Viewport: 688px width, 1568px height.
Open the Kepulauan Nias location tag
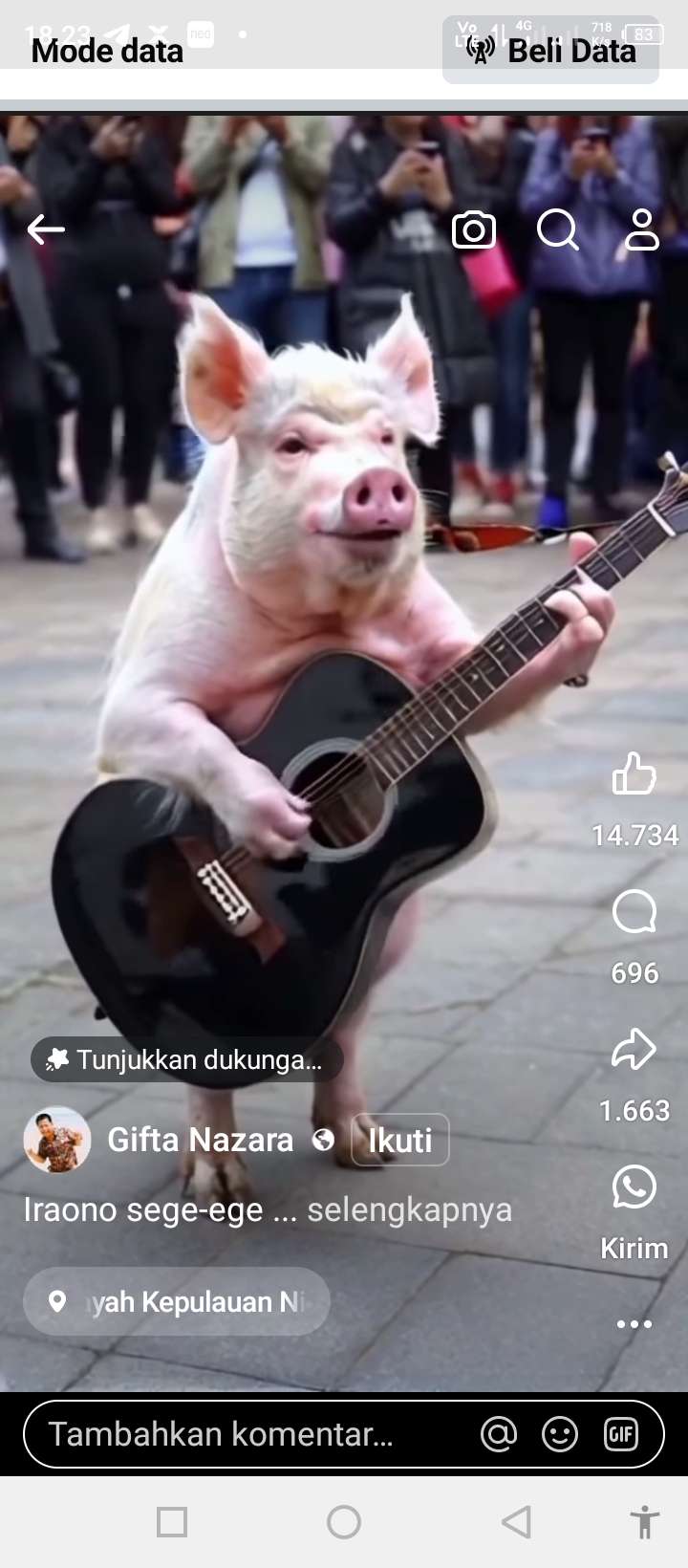pyautogui.click(x=177, y=1301)
